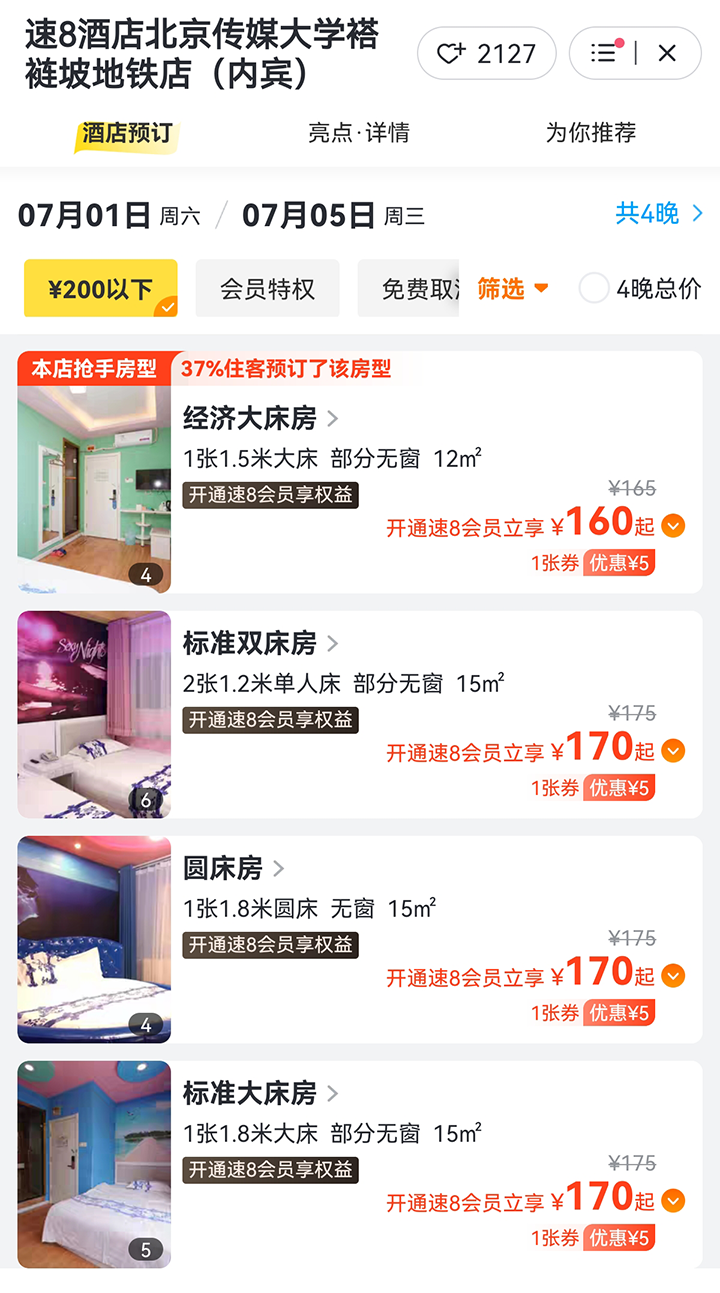Select the 酒店预订 tab
The height and width of the screenshot is (1293, 720).
click(x=127, y=133)
